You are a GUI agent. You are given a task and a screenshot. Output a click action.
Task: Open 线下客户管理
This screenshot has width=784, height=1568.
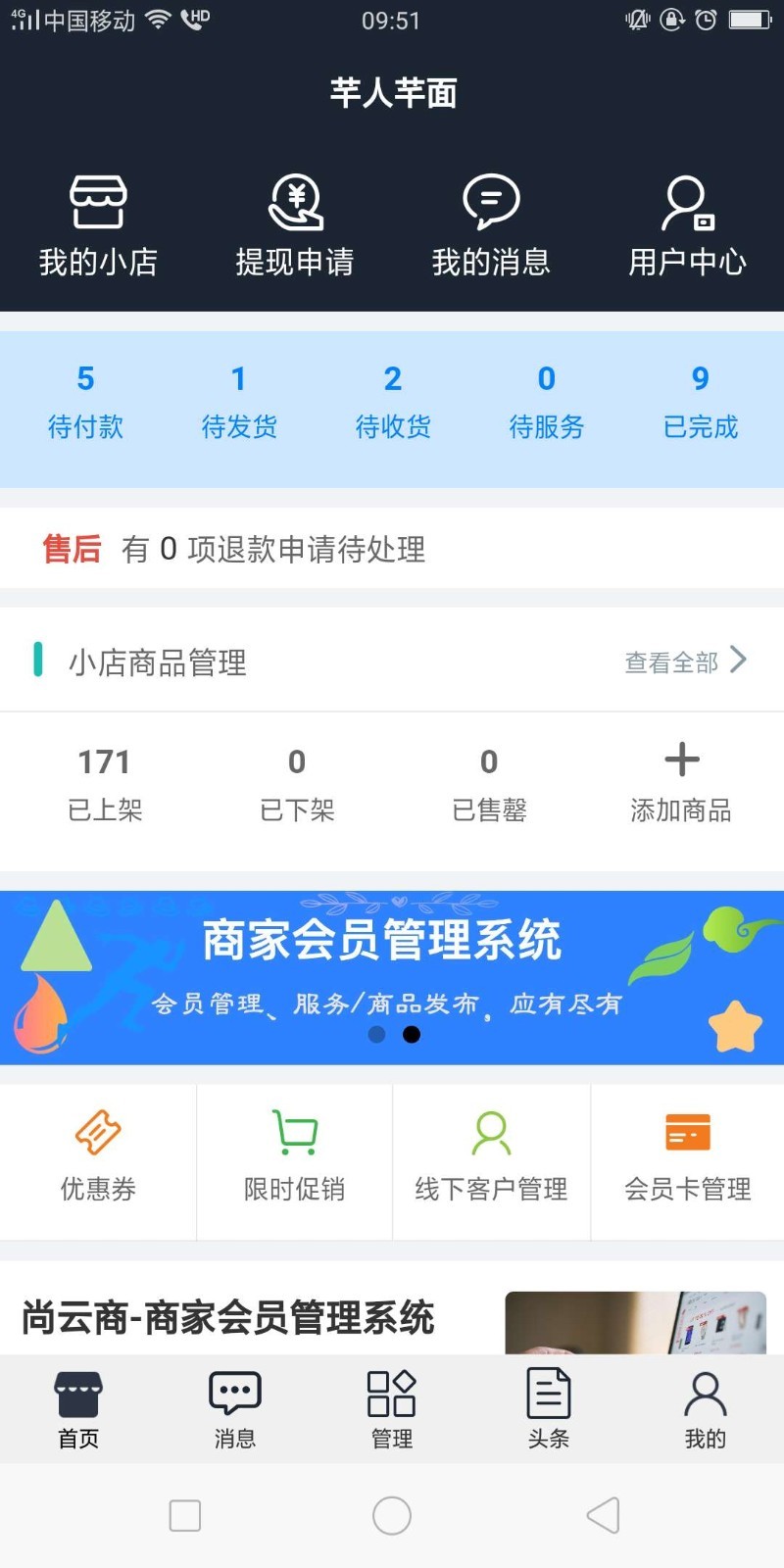[x=491, y=1160]
